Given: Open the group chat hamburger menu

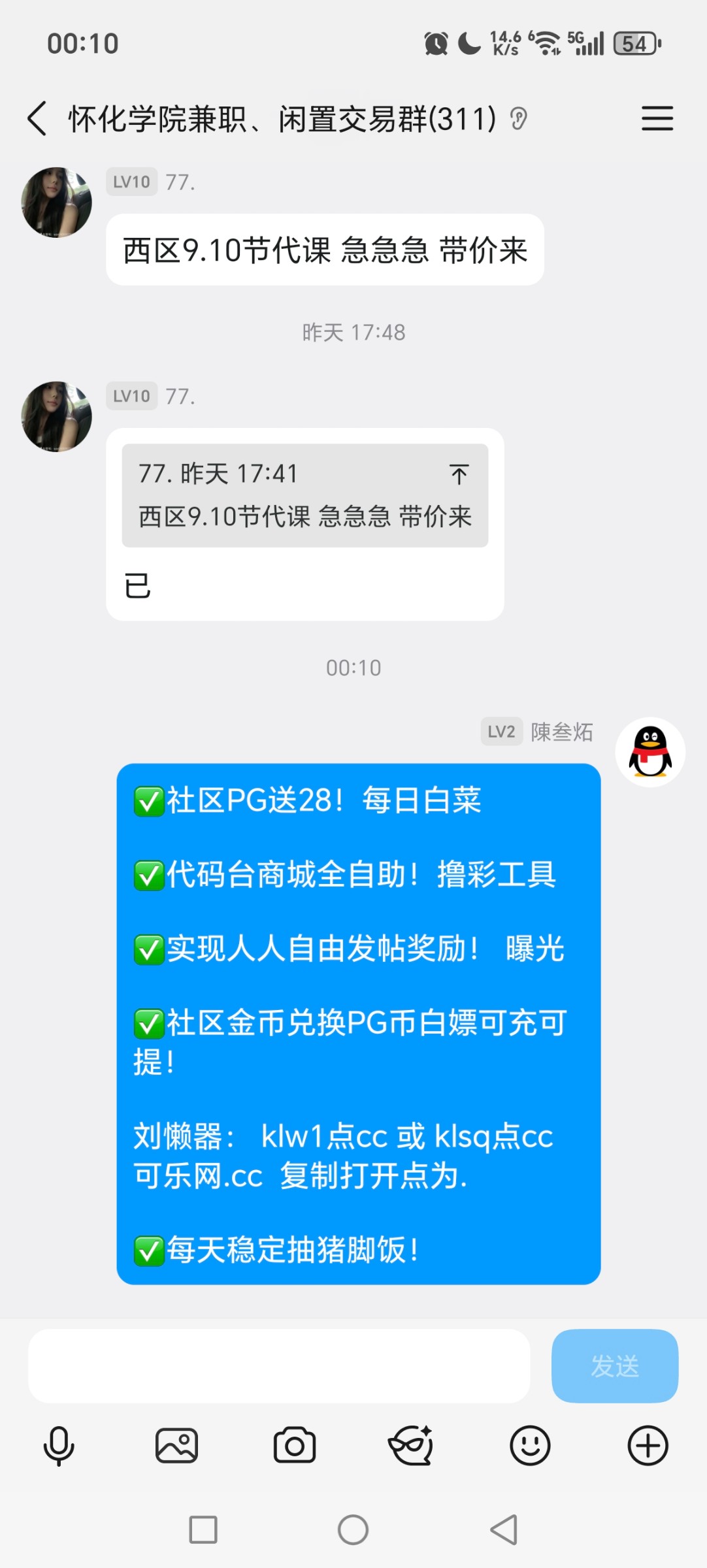Looking at the screenshot, I should [657, 119].
